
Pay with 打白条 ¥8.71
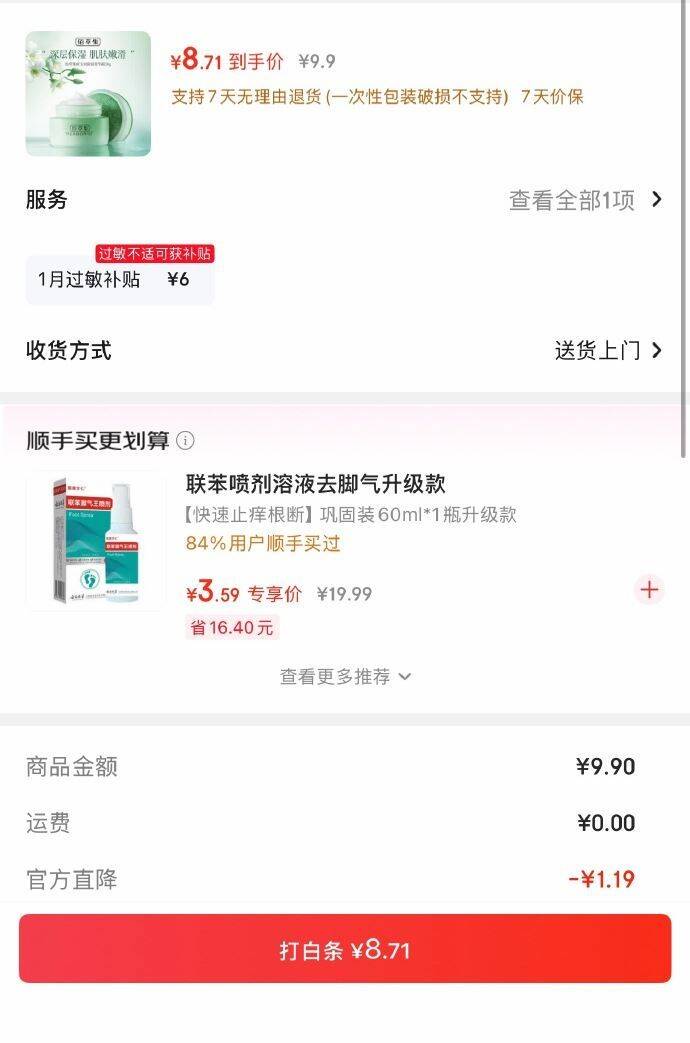coord(345,949)
